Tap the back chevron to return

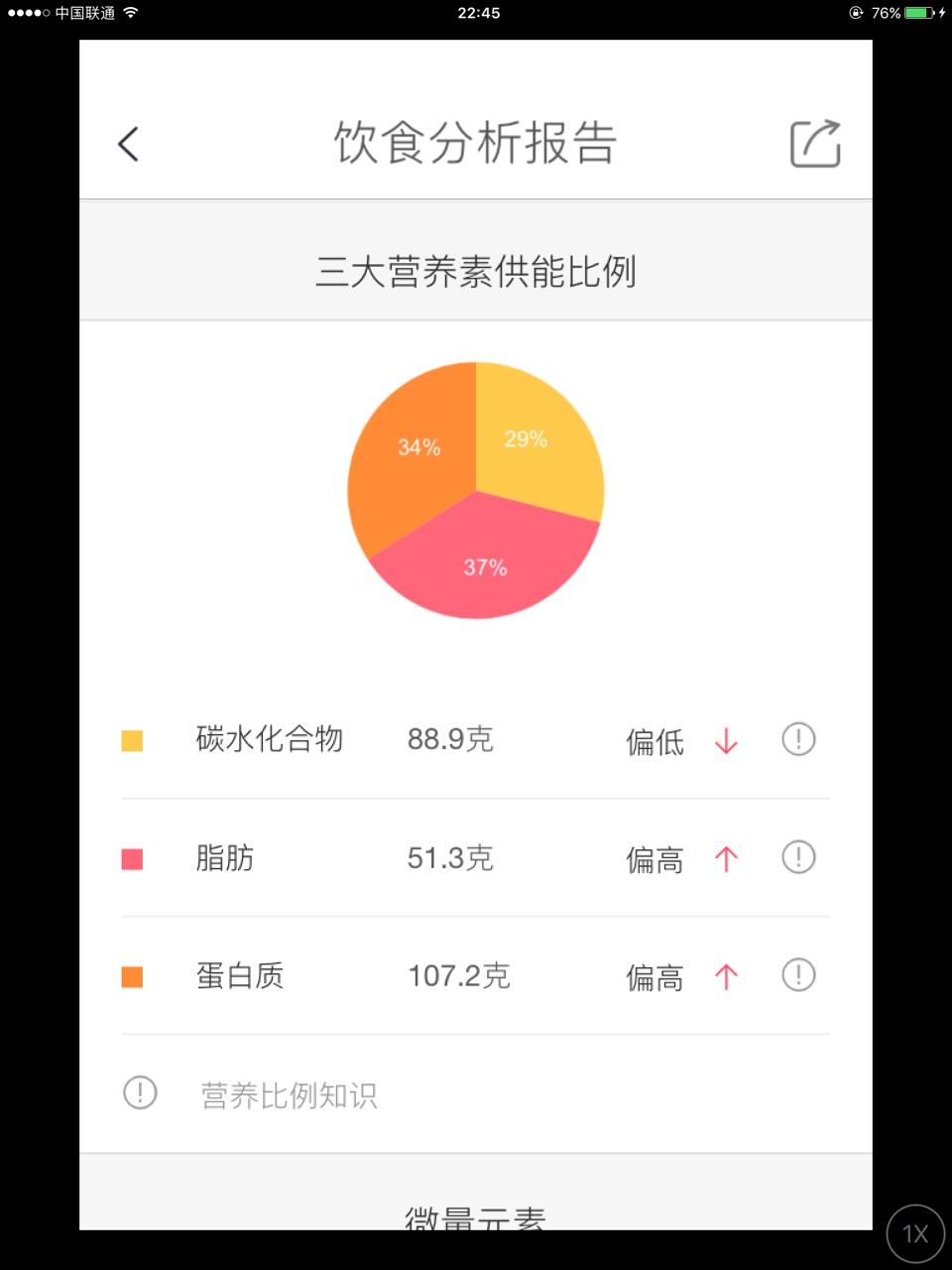coord(127,143)
